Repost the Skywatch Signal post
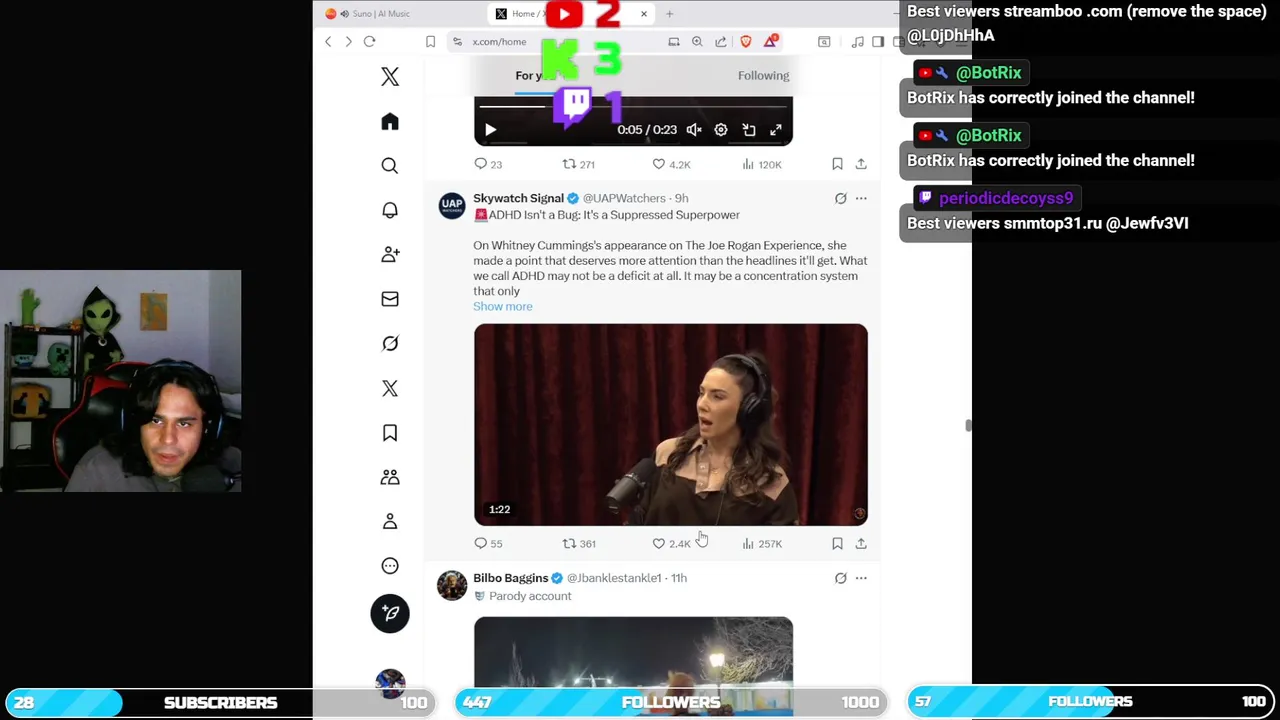 pyautogui.click(x=569, y=544)
